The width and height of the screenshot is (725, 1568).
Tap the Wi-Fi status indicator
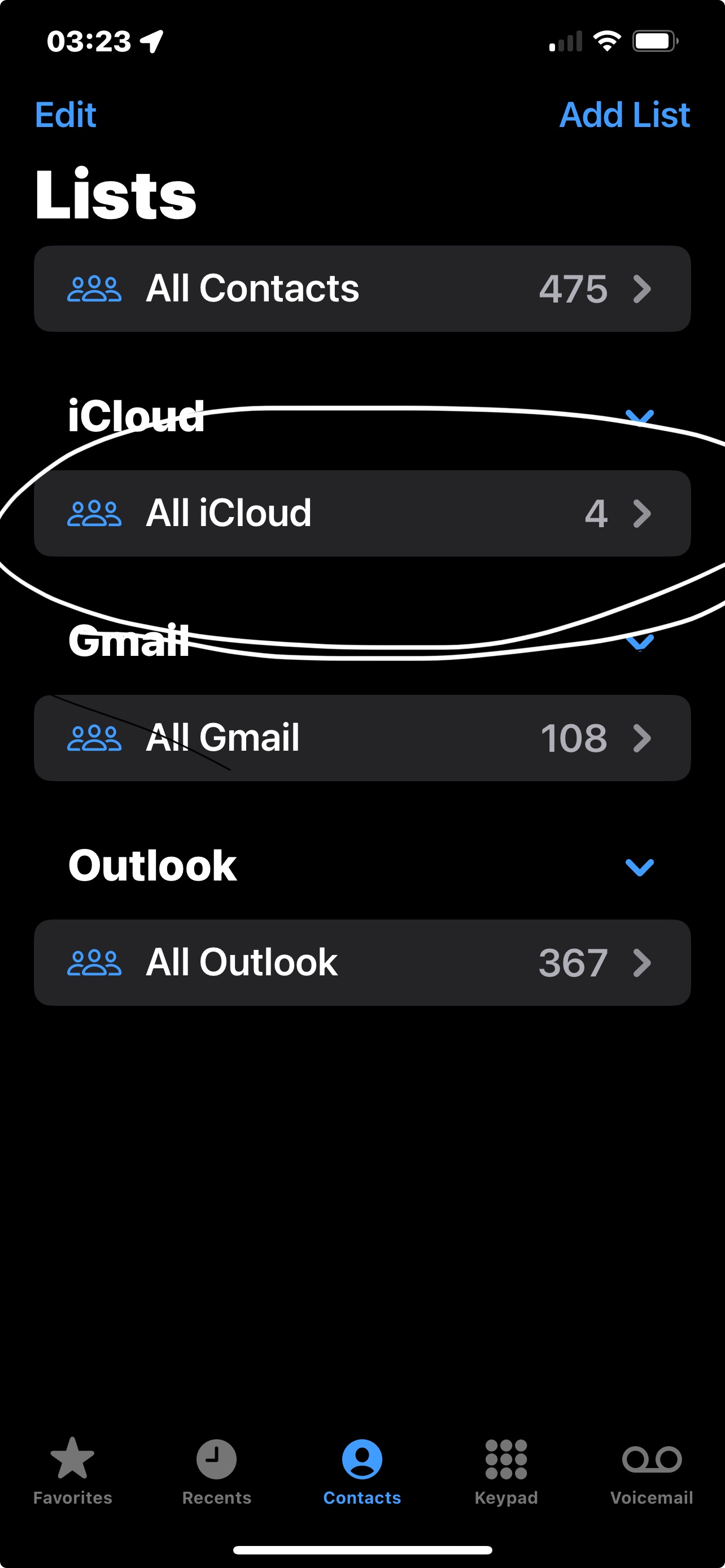click(606, 40)
